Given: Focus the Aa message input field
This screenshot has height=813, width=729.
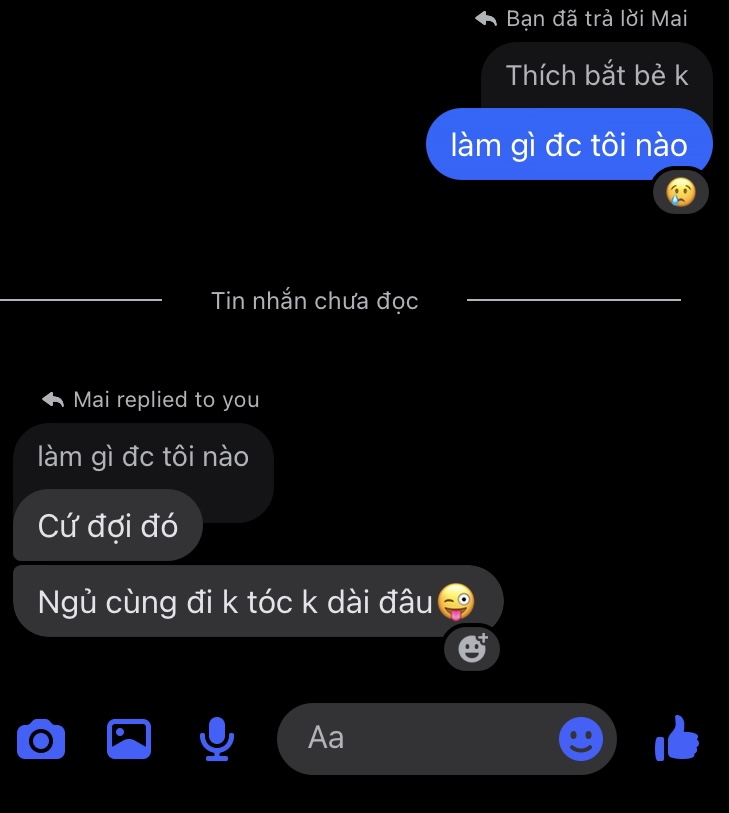Looking at the screenshot, I should (x=420, y=739).
